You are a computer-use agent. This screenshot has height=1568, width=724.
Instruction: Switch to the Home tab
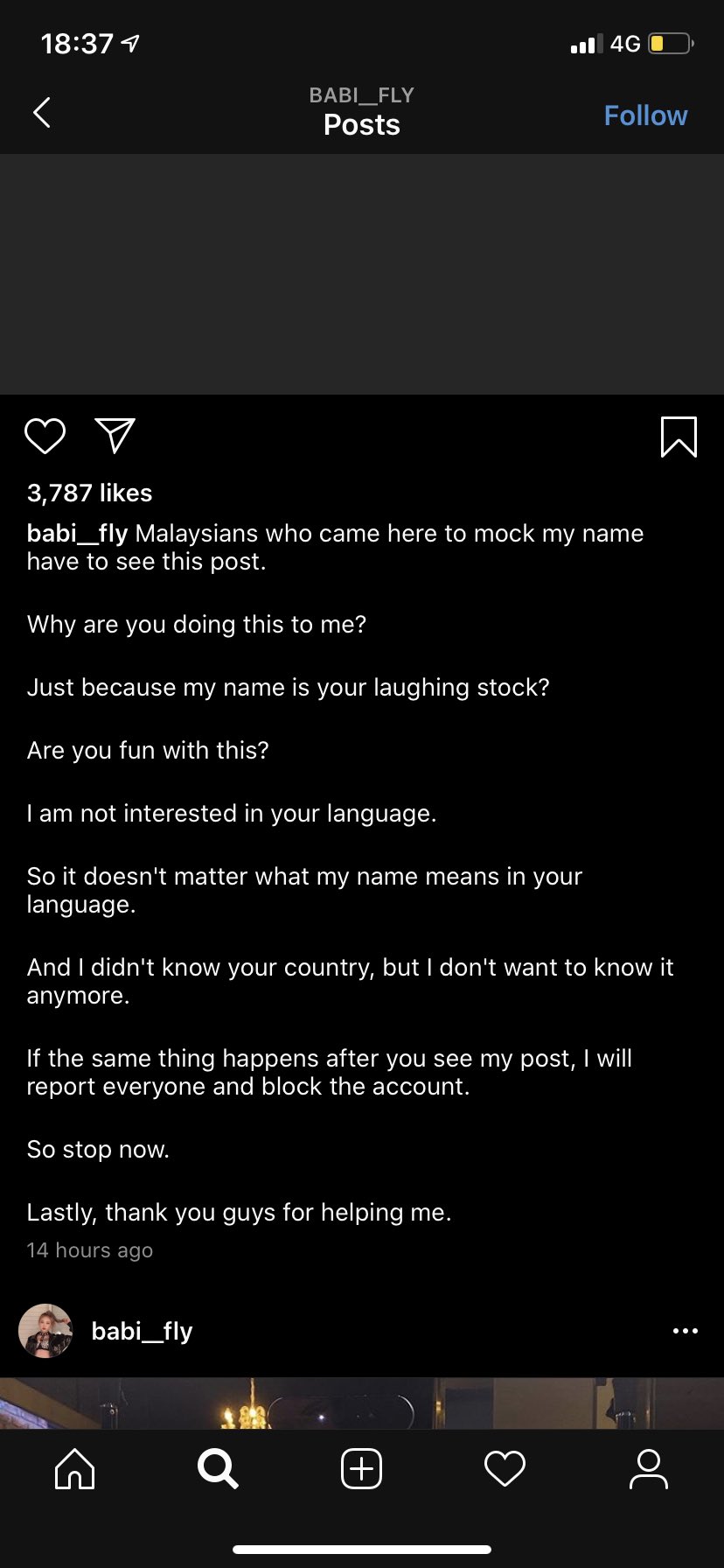point(74,1468)
